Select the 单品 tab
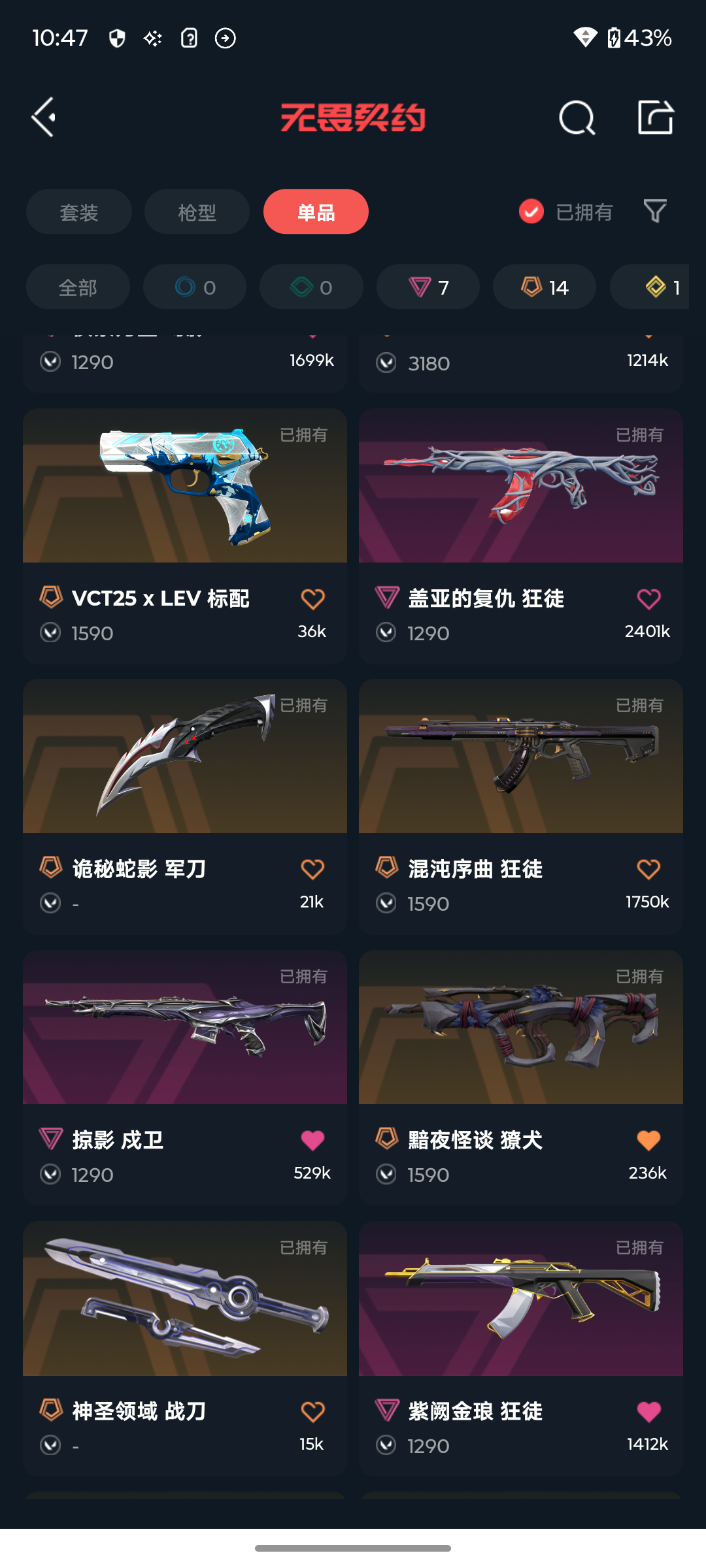The width and height of the screenshot is (706, 1568). (316, 212)
